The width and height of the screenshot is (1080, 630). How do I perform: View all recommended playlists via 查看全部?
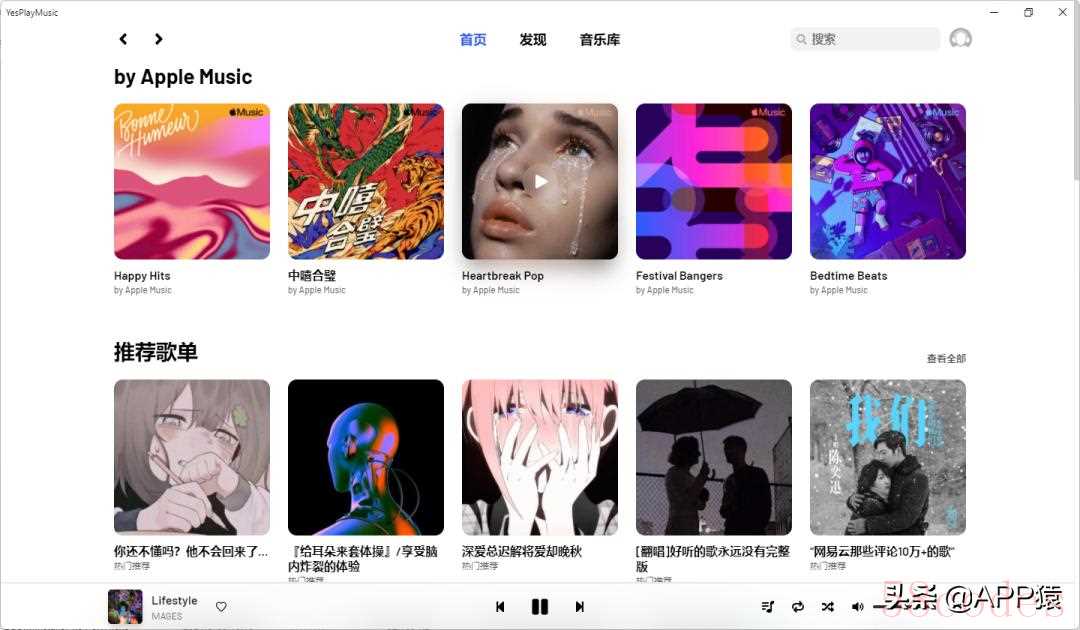(946, 359)
